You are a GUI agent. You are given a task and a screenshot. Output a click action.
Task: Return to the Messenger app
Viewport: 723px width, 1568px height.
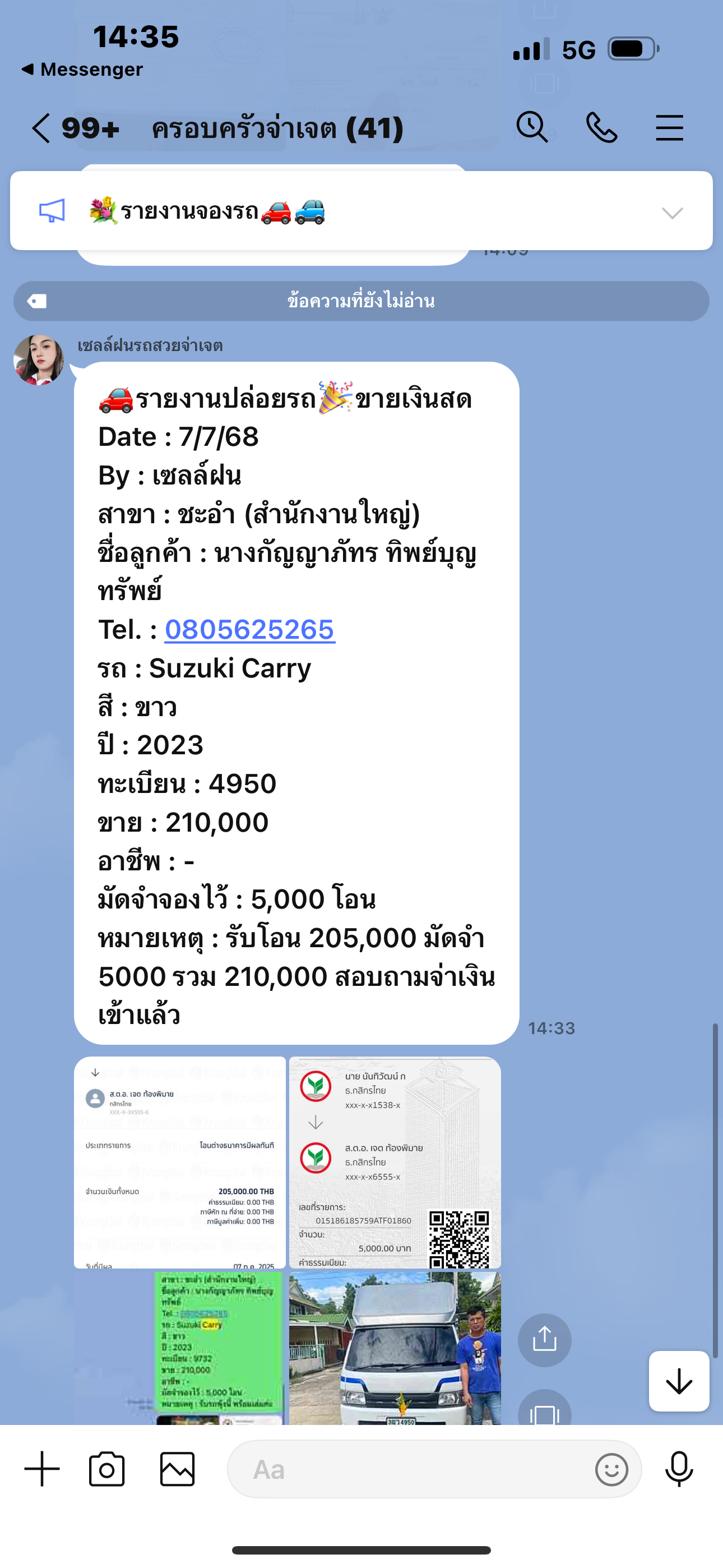82,70
